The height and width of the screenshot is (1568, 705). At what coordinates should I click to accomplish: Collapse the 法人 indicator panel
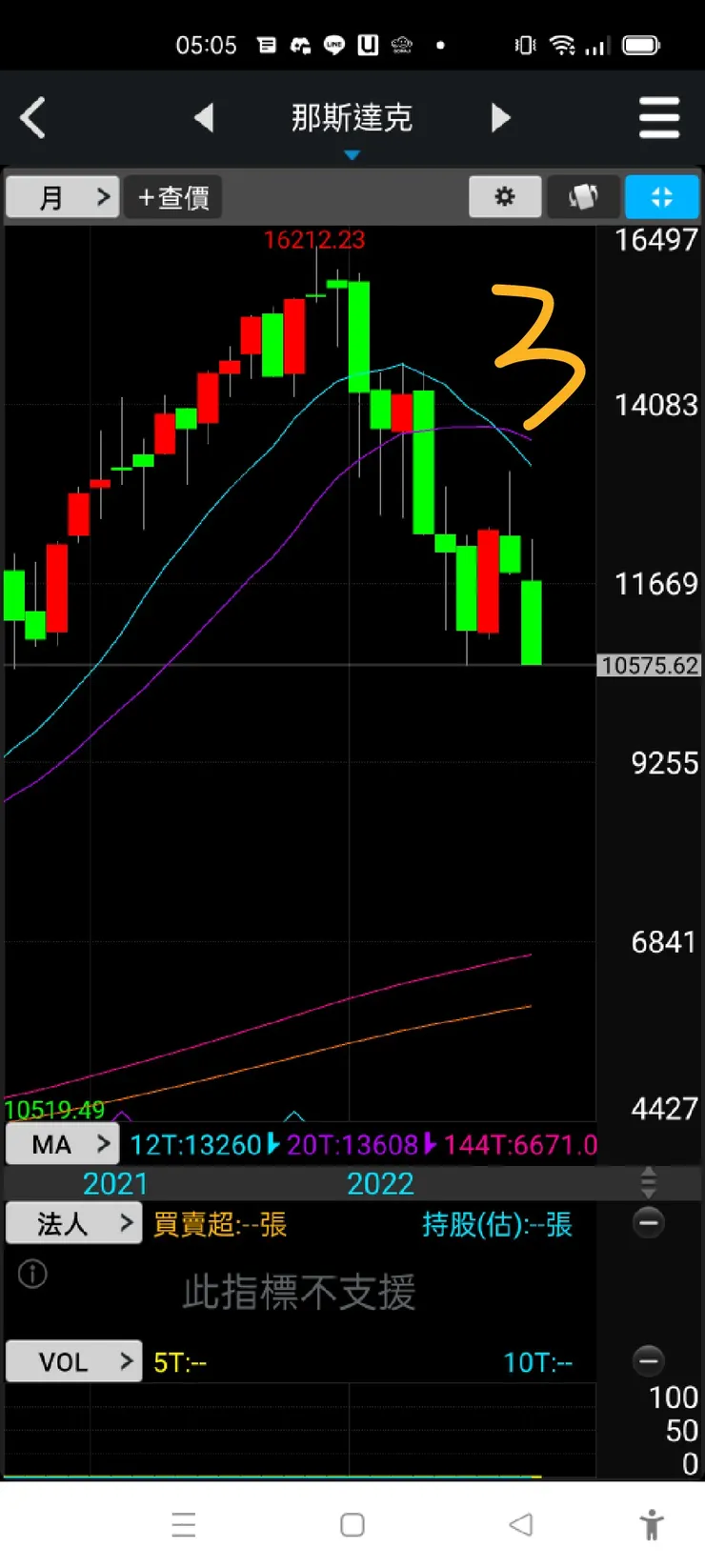click(x=649, y=1222)
